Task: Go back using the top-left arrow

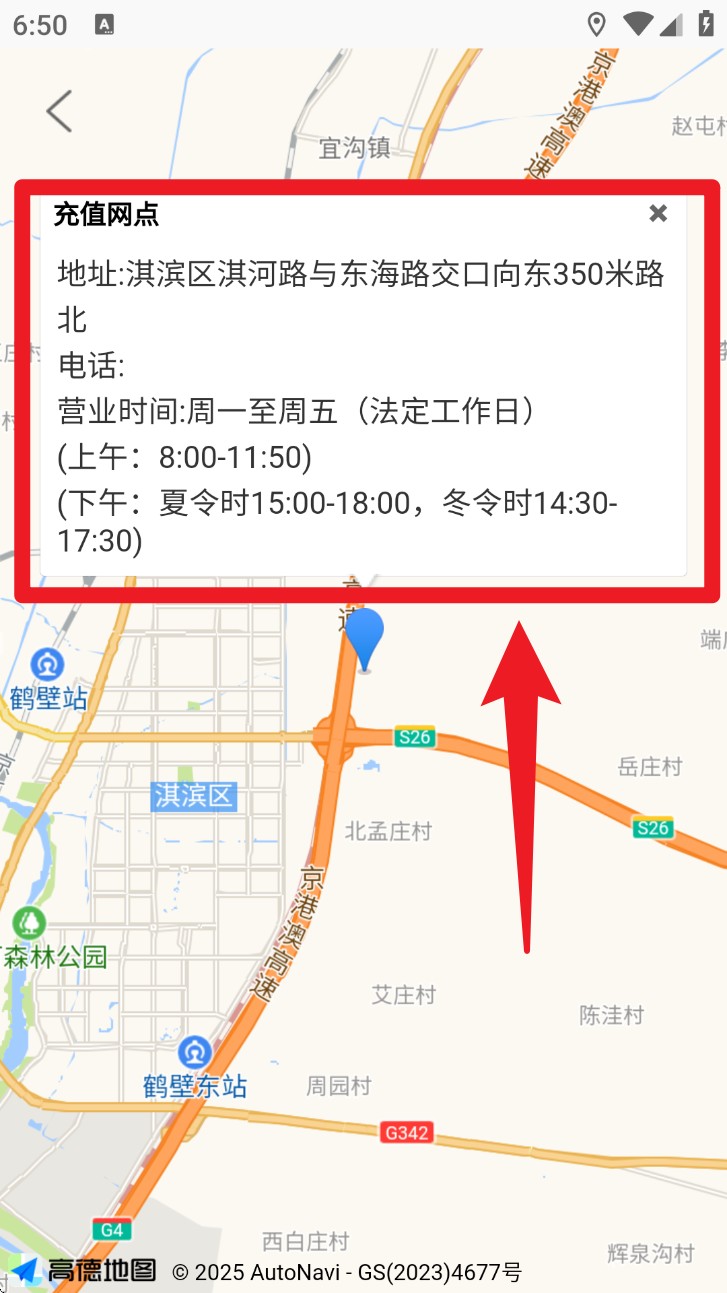Action: 59,111
